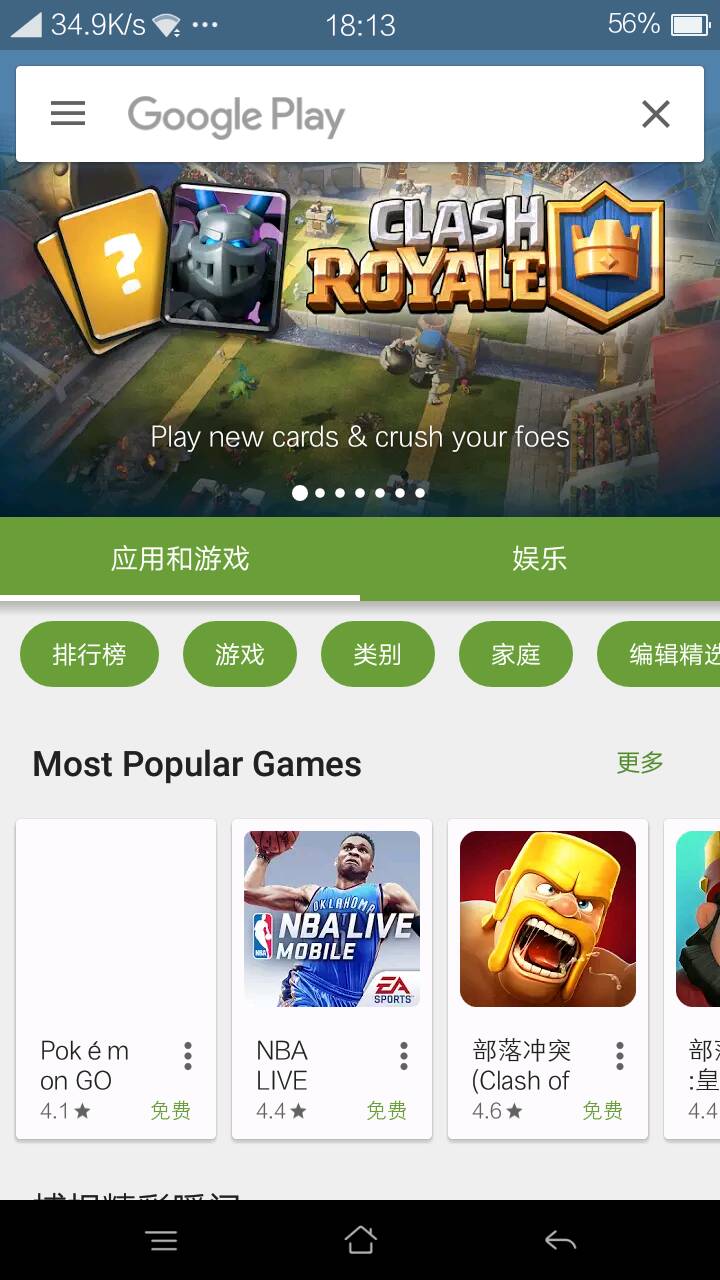Tap 更多 next to Most Popular Games
Image resolution: width=720 pixels, height=1280 pixels.
tap(640, 763)
